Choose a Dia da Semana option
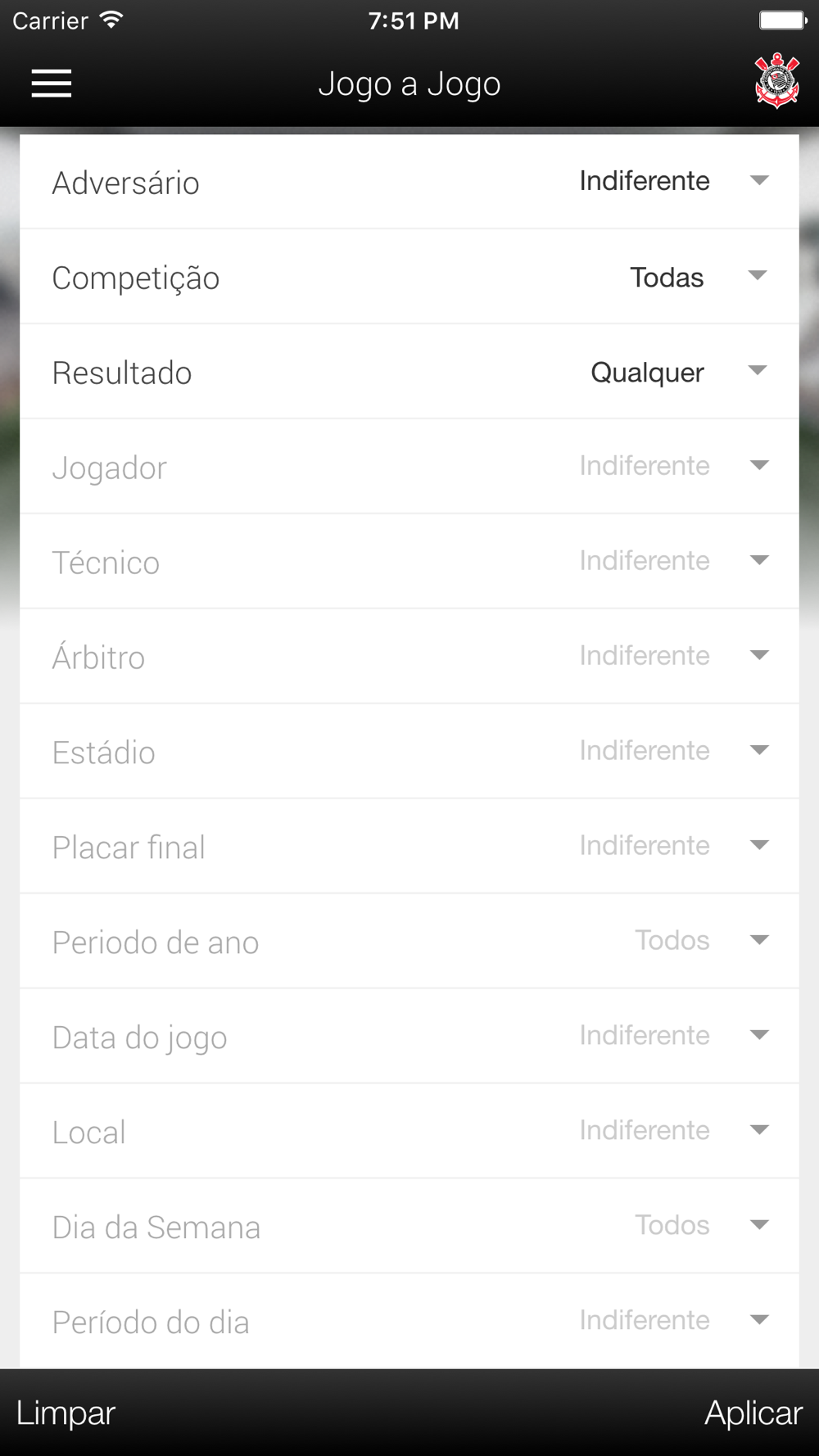The image size is (819, 1456). (409, 1227)
